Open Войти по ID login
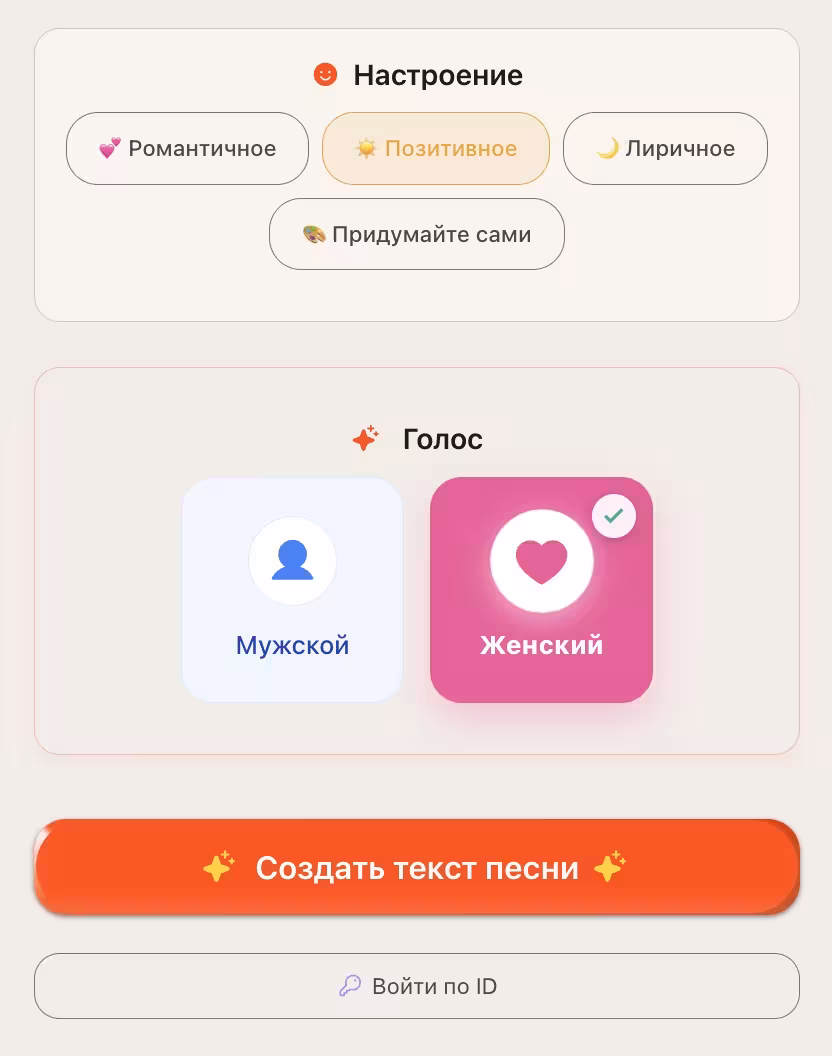Image resolution: width=832 pixels, height=1056 pixels. (416, 986)
